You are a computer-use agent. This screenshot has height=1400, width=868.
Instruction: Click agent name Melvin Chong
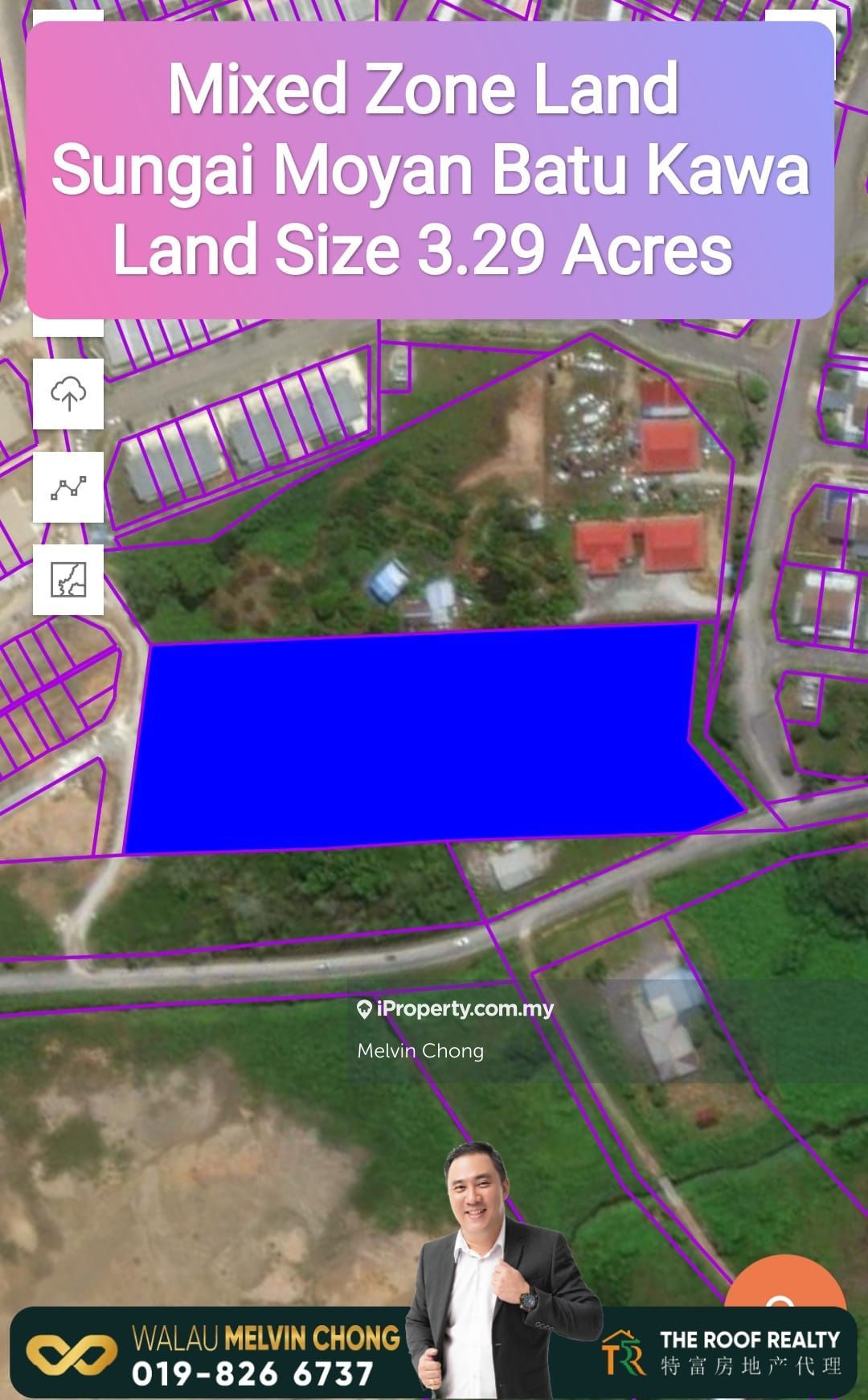[420, 1051]
